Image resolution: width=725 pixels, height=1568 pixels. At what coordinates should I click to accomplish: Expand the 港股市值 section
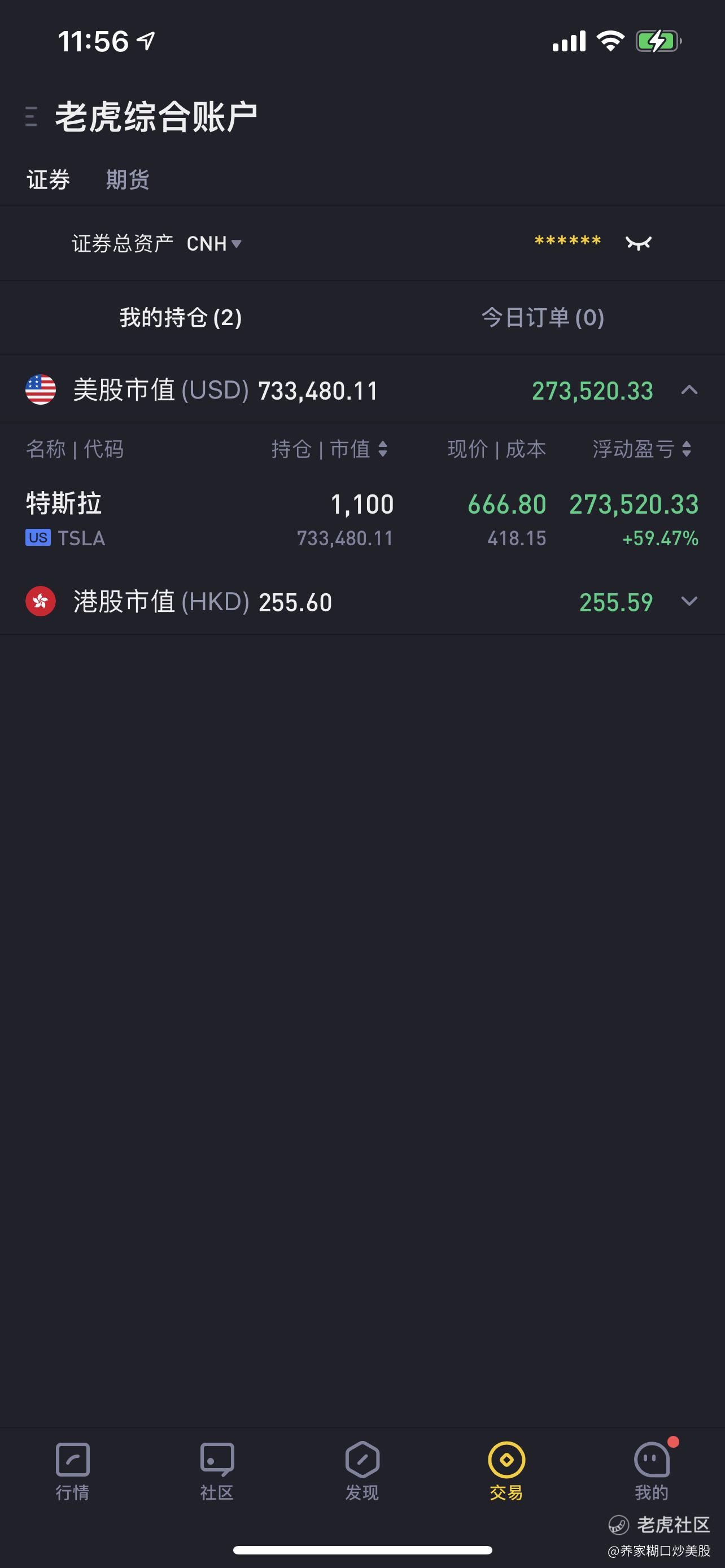[689, 601]
